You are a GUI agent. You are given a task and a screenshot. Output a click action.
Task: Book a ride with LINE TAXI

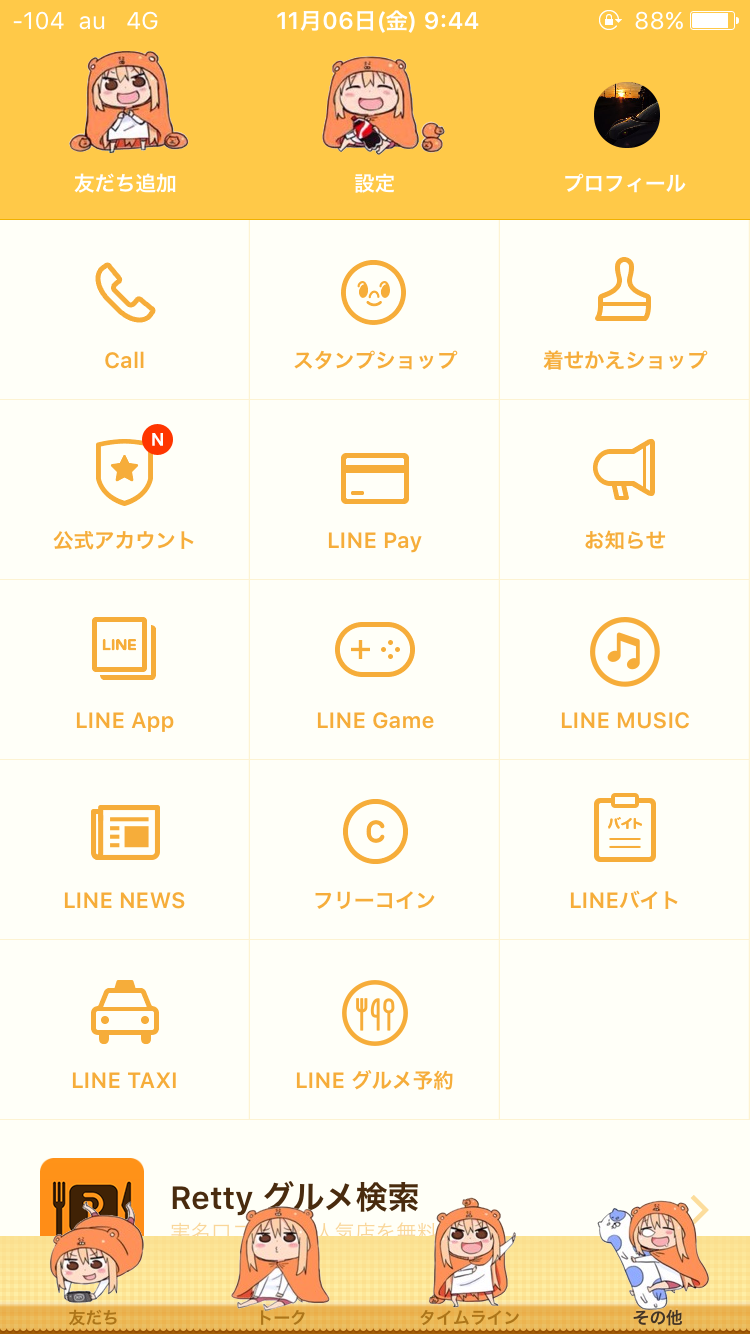coord(124,1030)
